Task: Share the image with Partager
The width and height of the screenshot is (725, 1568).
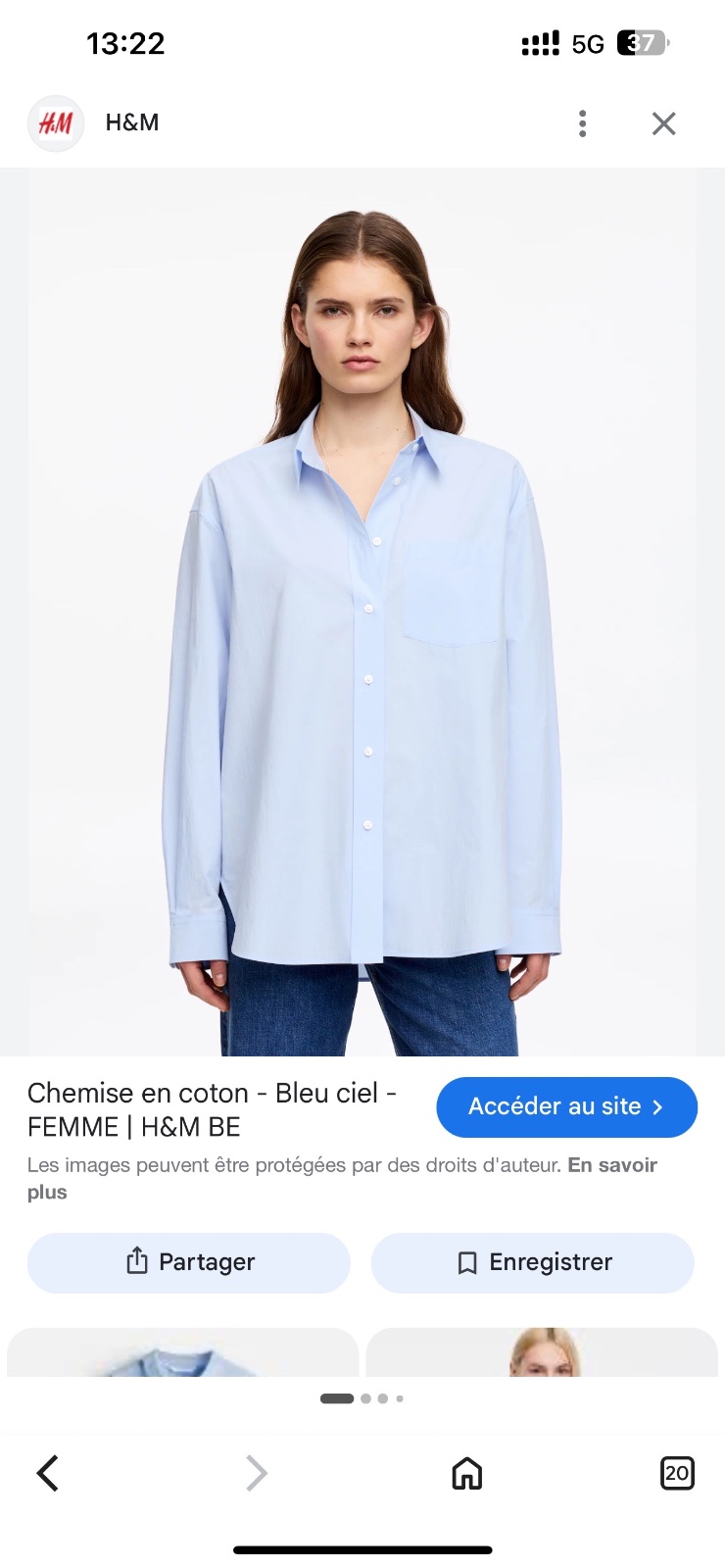Action: coord(189,1262)
